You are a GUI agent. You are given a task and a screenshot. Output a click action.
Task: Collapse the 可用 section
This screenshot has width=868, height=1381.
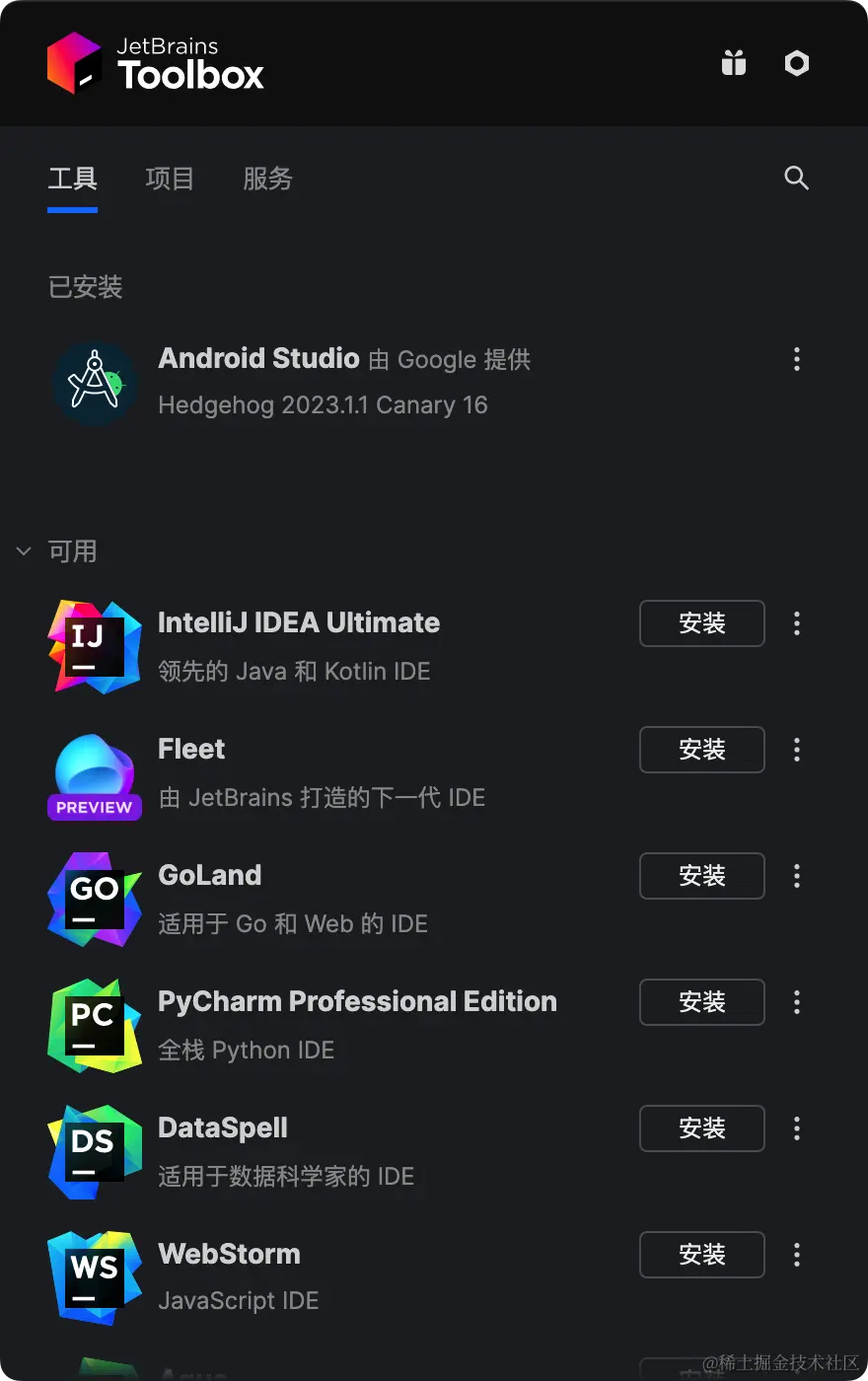click(x=25, y=551)
